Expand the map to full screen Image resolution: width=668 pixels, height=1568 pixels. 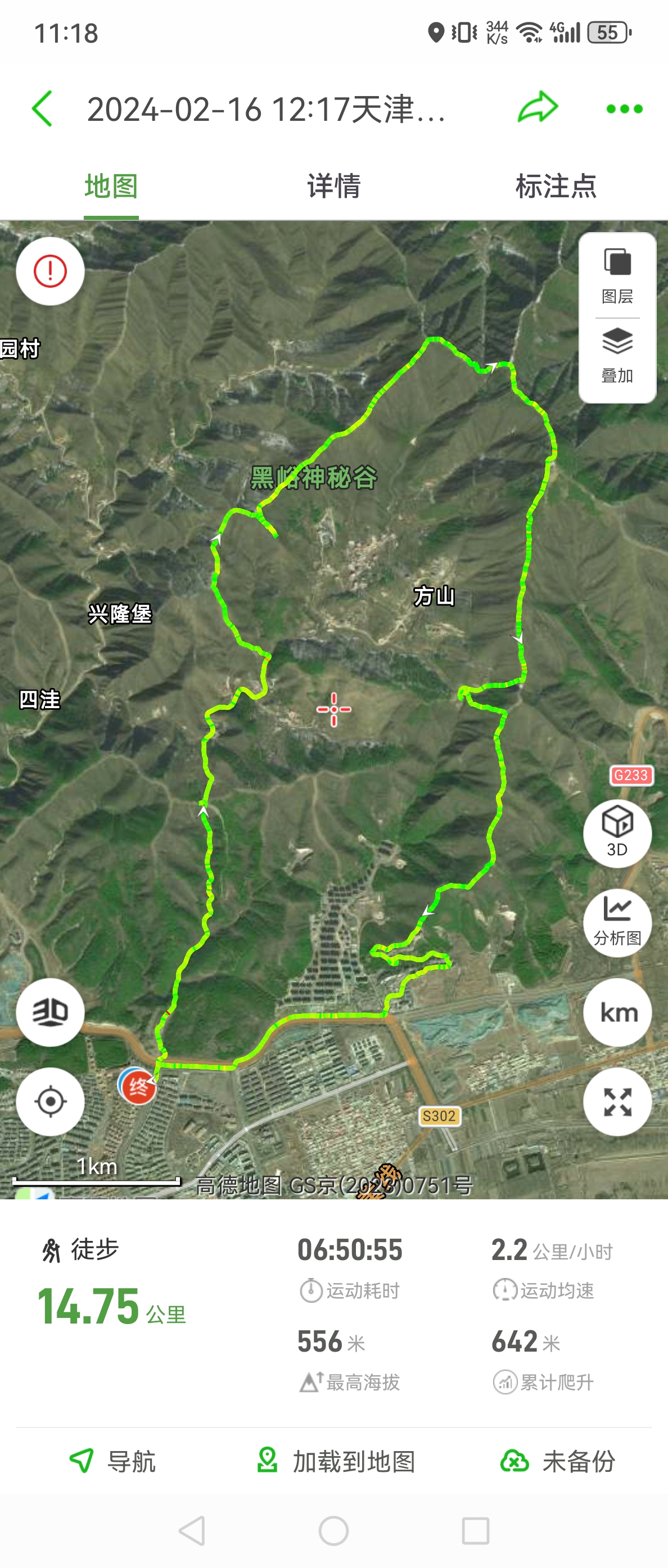(x=617, y=1102)
